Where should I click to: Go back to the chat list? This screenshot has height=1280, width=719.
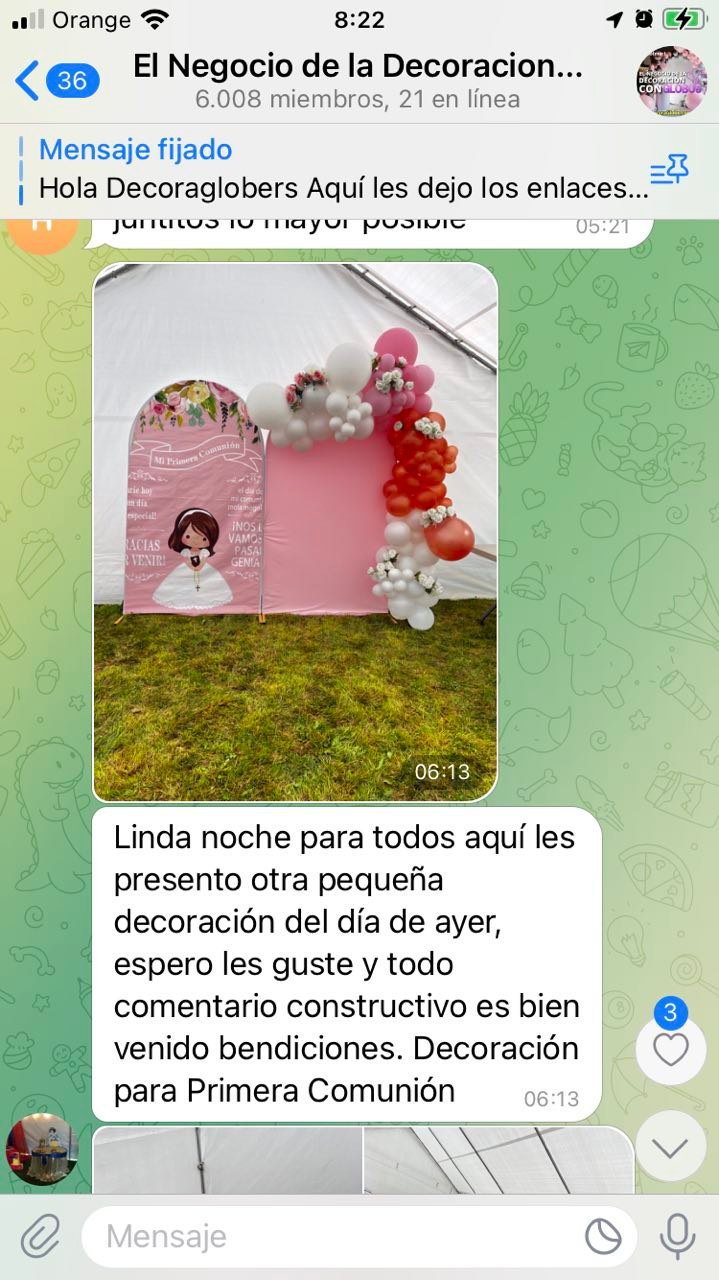(x=55, y=80)
